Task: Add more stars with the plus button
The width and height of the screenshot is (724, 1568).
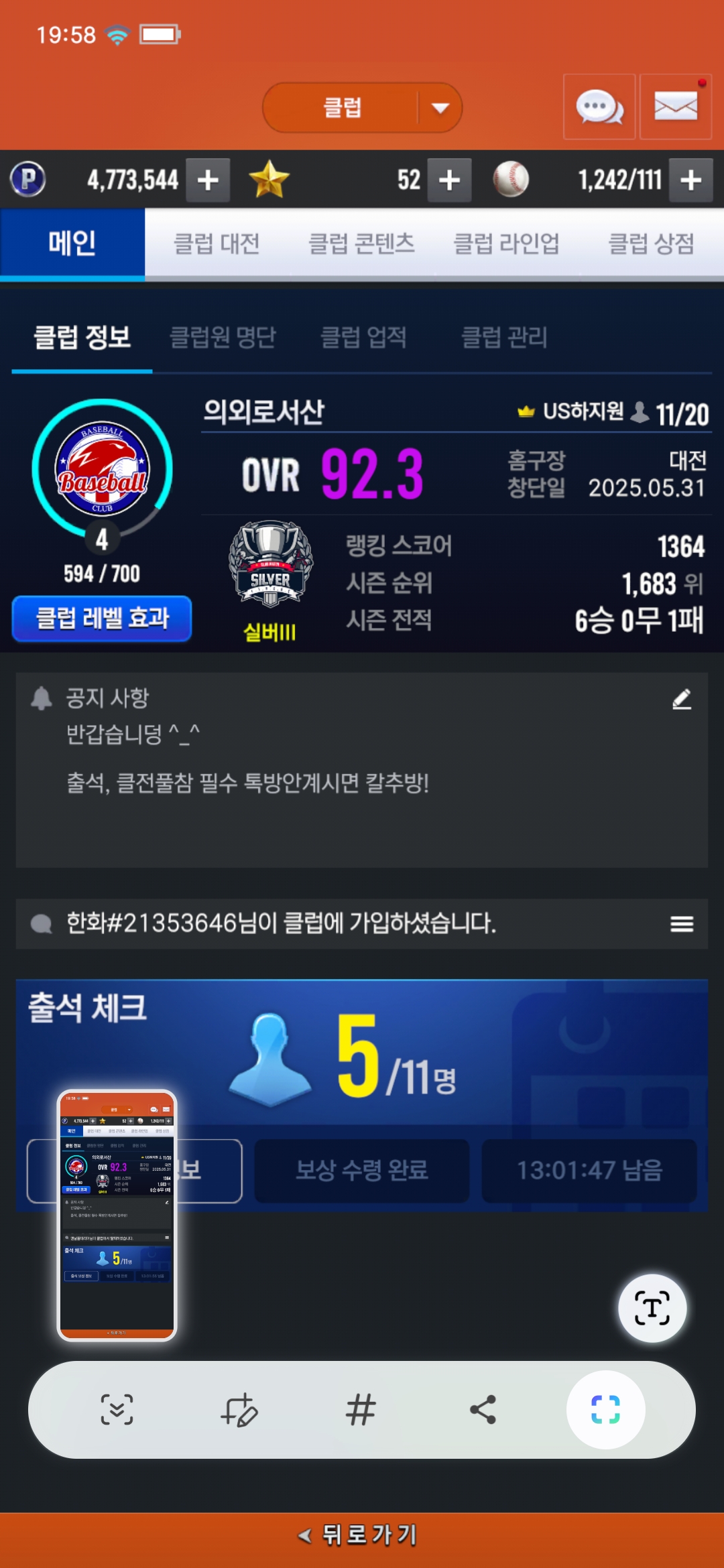Action: click(x=449, y=180)
